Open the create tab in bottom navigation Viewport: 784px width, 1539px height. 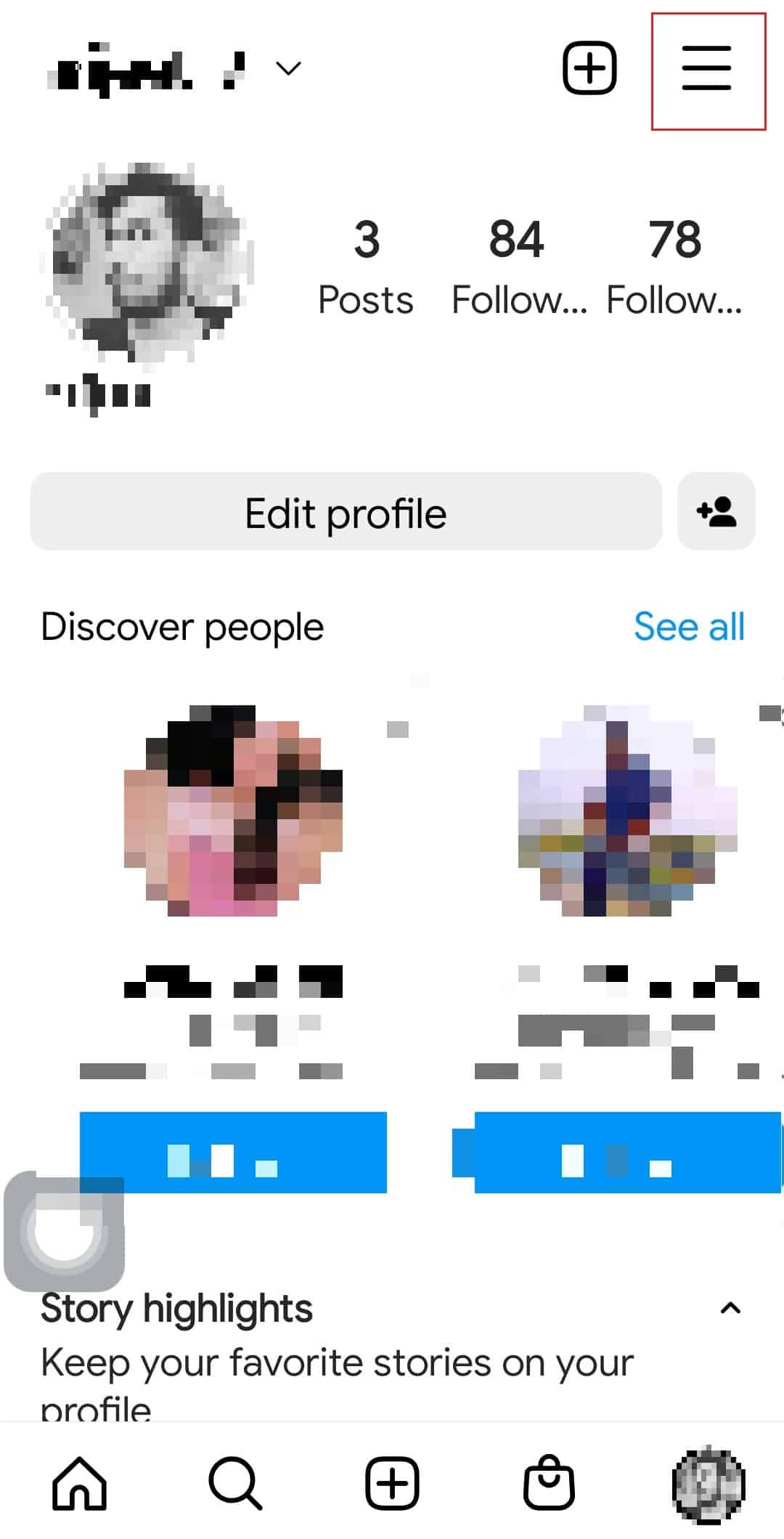(392, 1482)
